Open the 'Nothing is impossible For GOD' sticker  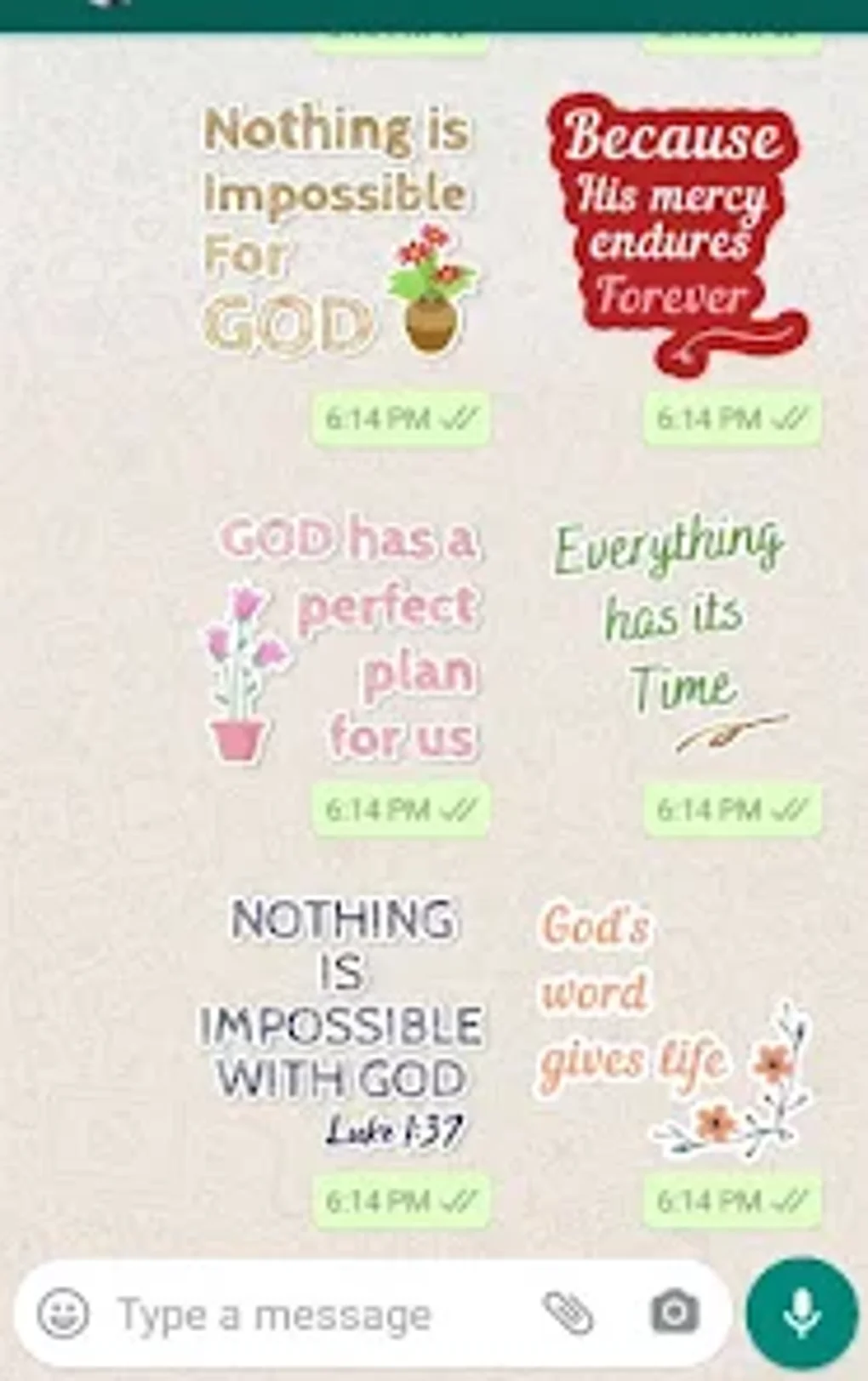click(340, 231)
